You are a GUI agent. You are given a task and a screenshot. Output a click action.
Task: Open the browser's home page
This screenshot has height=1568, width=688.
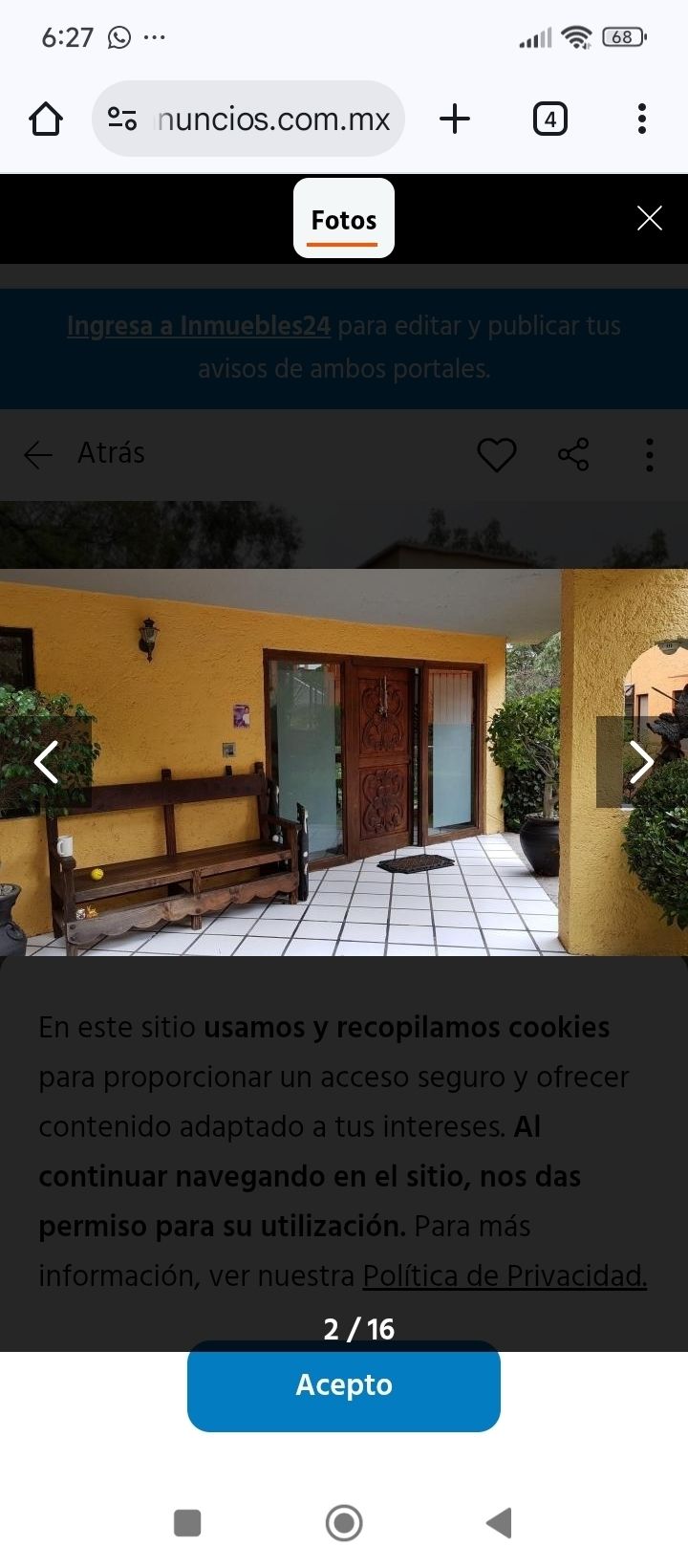click(46, 120)
